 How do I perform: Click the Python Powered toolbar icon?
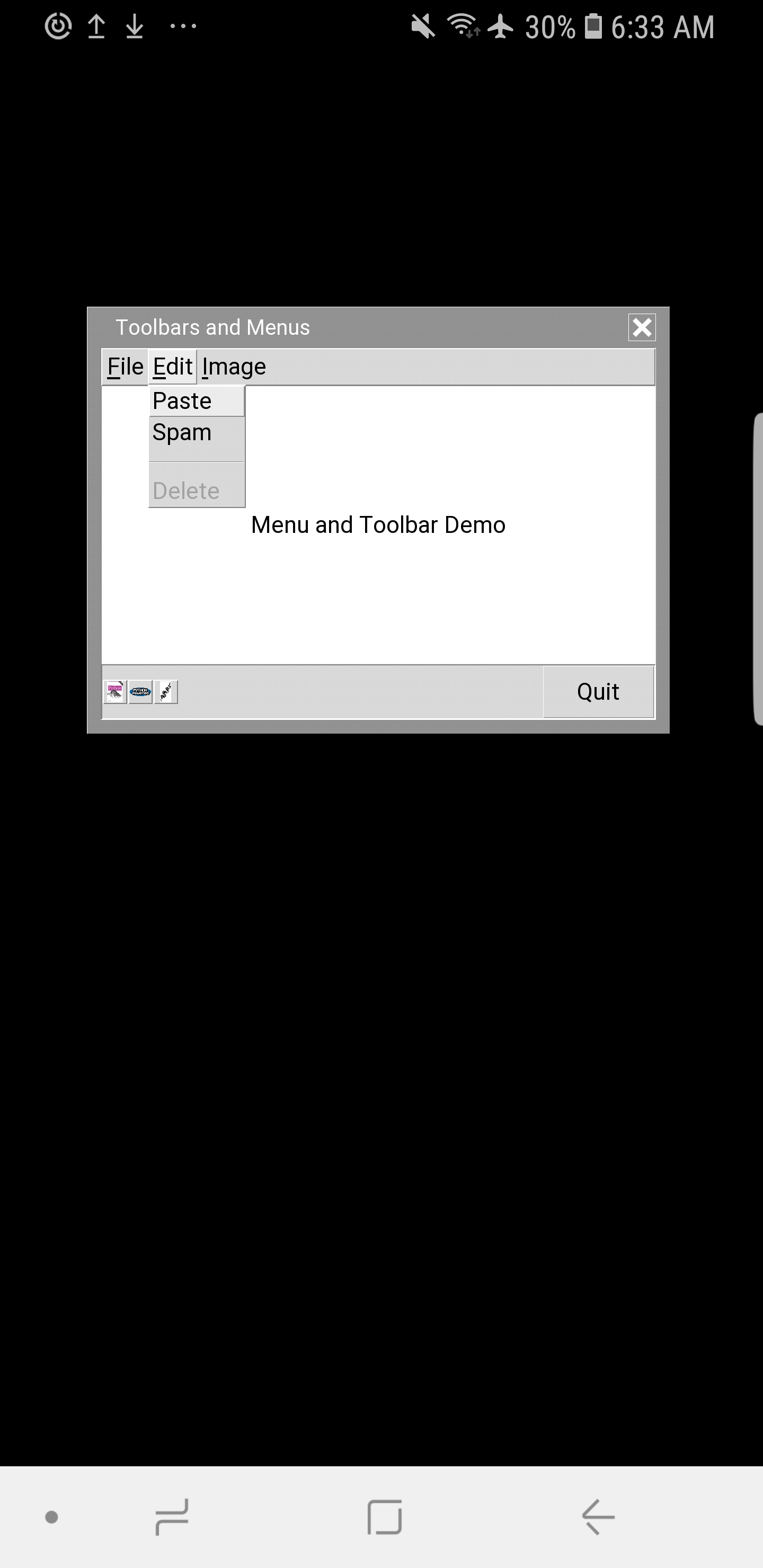tap(140, 691)
